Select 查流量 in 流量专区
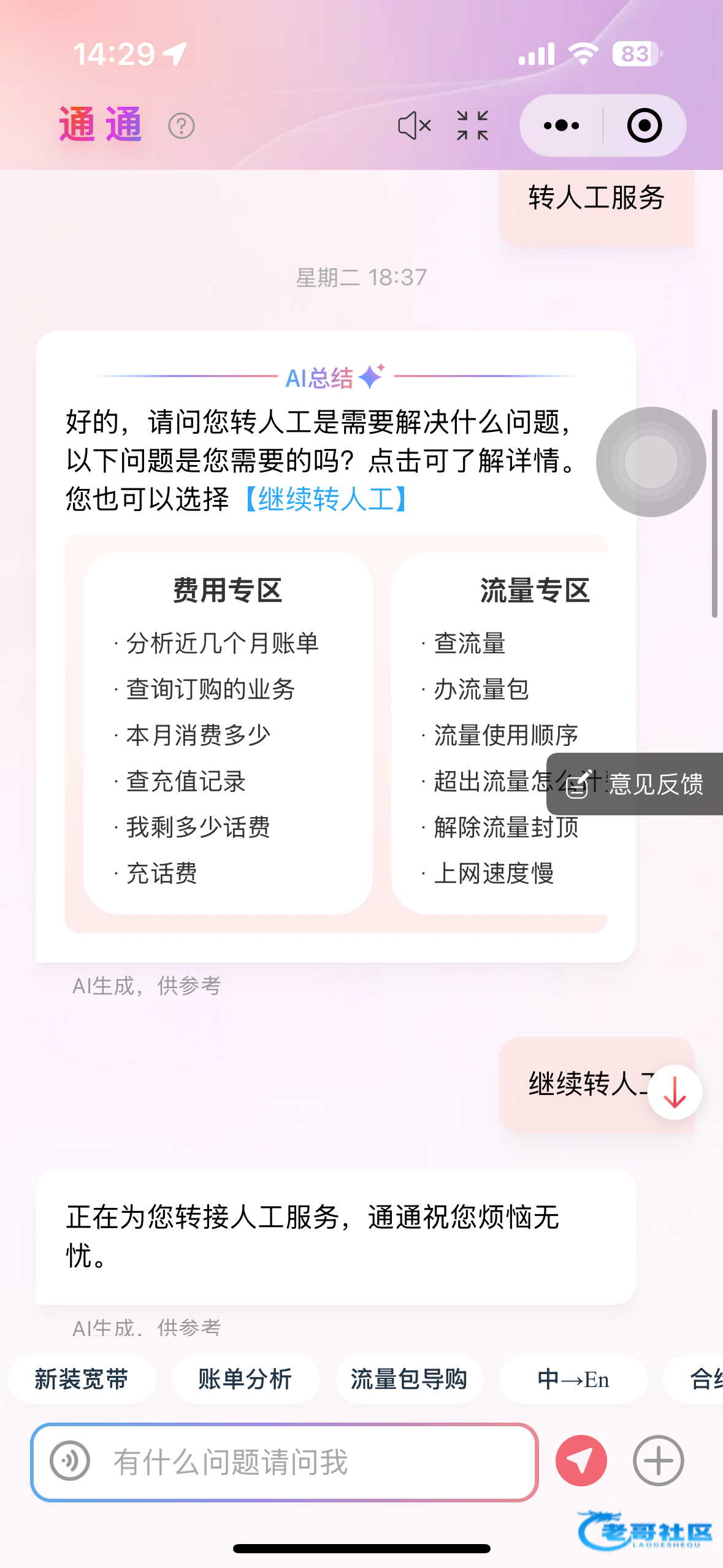 470,644
